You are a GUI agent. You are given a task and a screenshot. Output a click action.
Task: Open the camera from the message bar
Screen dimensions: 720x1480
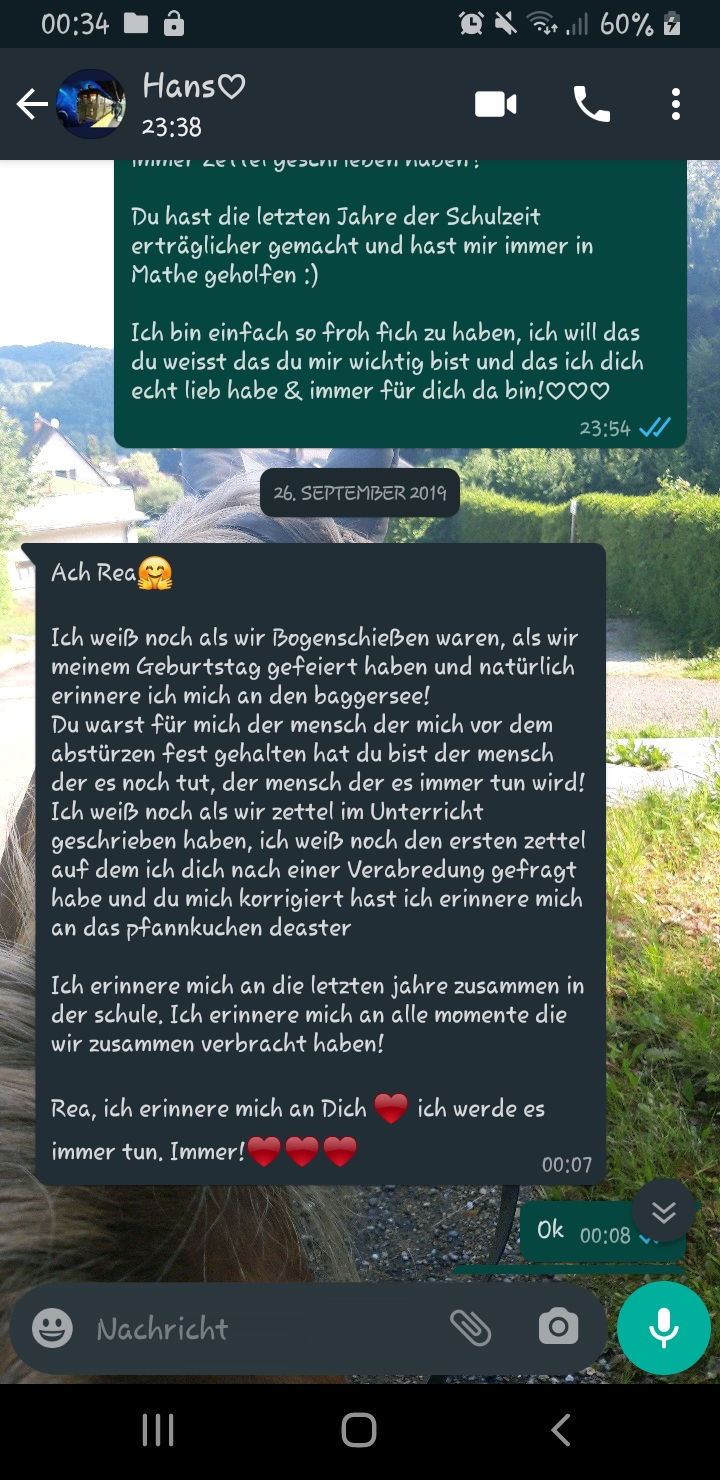click(558, 1328)
